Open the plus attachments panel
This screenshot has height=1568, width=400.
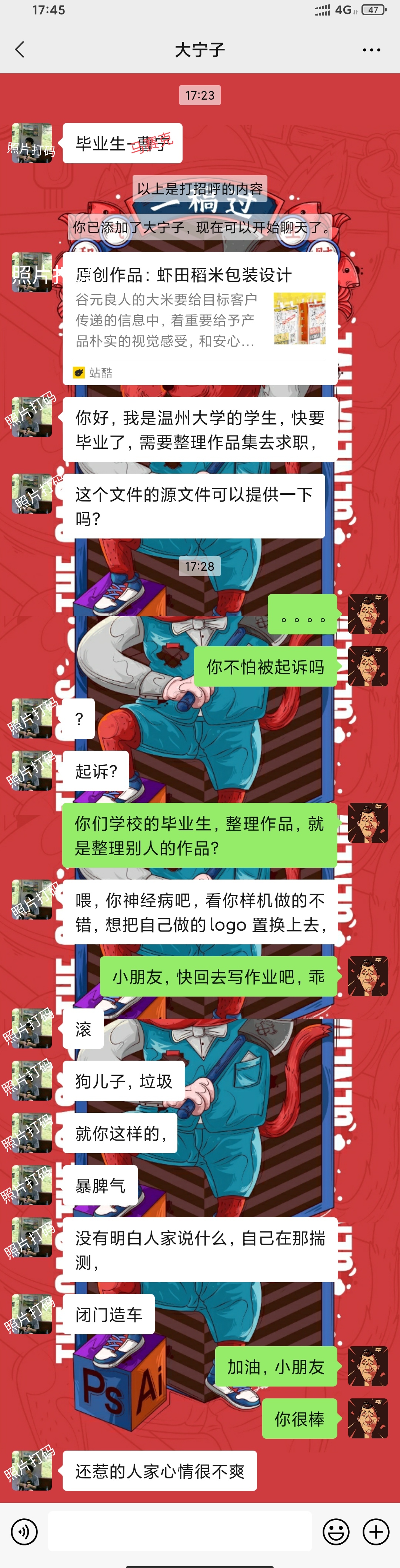[376, 1531]
